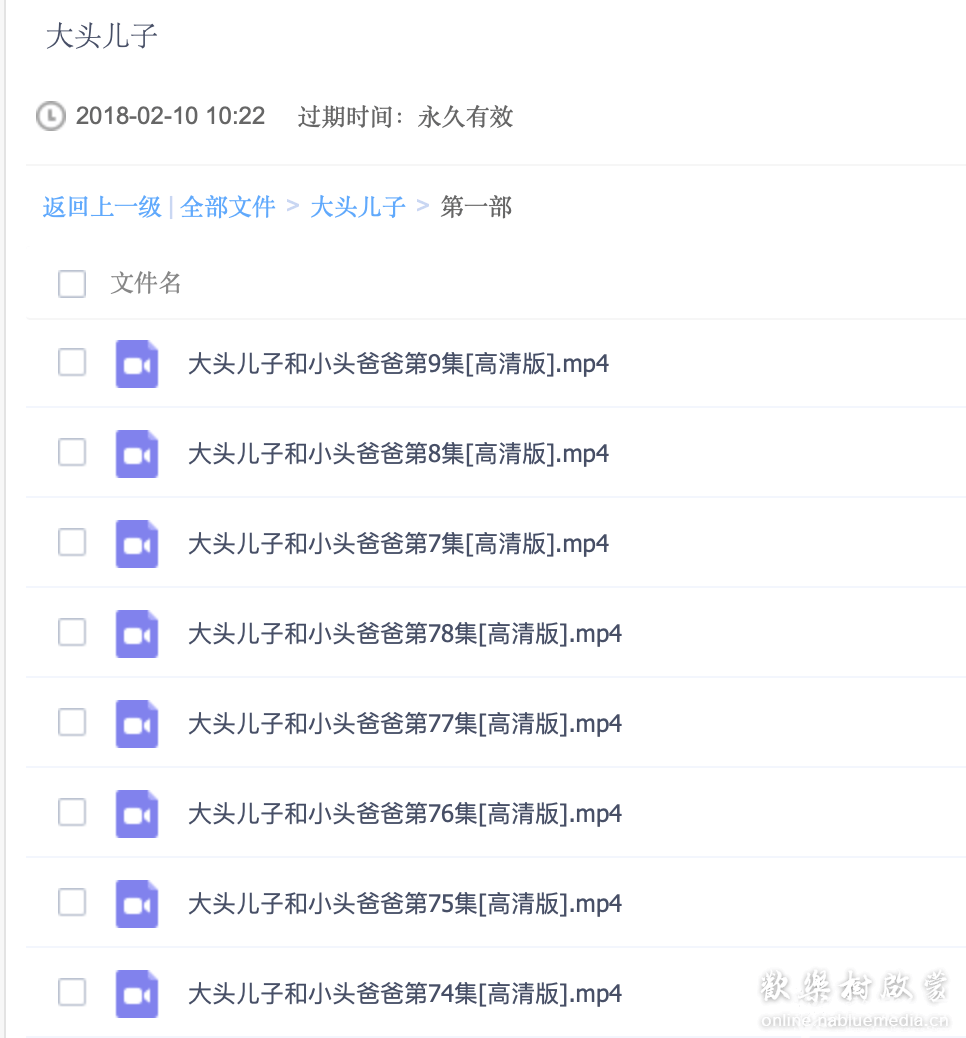Check the box for 第76集 video
Viewport: 966px width, 1038px height.
click(71, 813)
